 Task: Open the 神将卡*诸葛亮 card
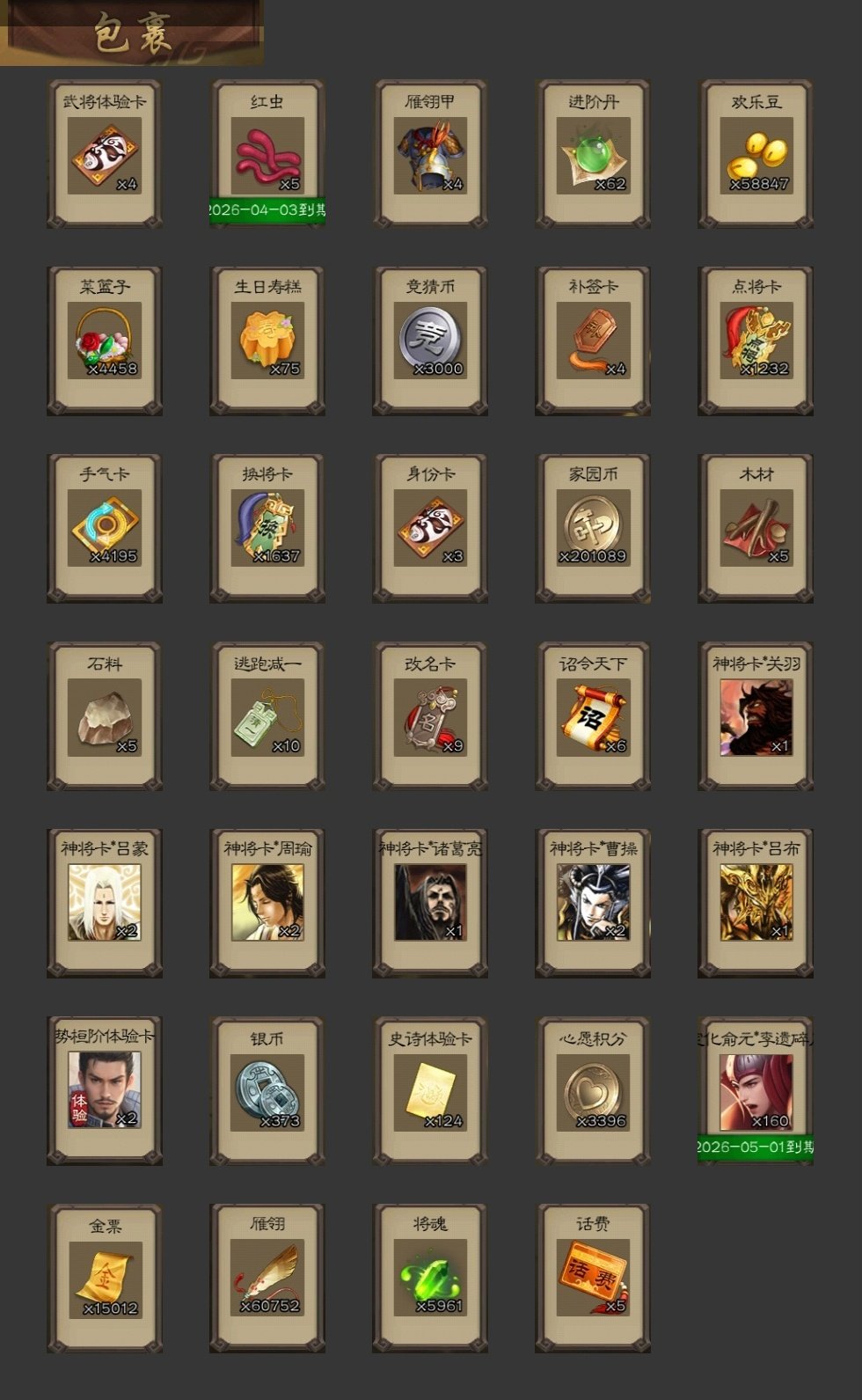(x=430, y=903)
